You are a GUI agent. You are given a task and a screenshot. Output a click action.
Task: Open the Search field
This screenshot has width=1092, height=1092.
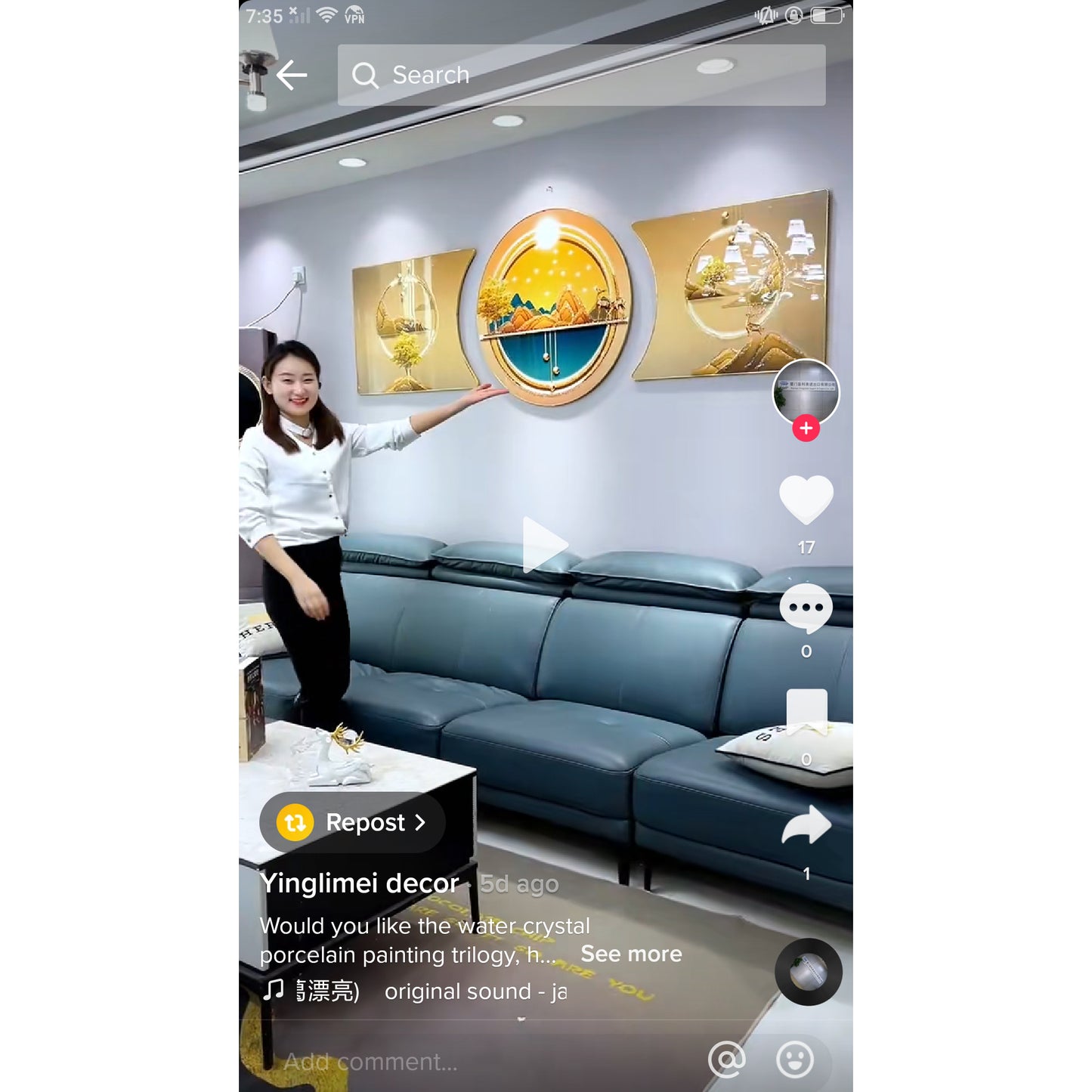(580, 76)
